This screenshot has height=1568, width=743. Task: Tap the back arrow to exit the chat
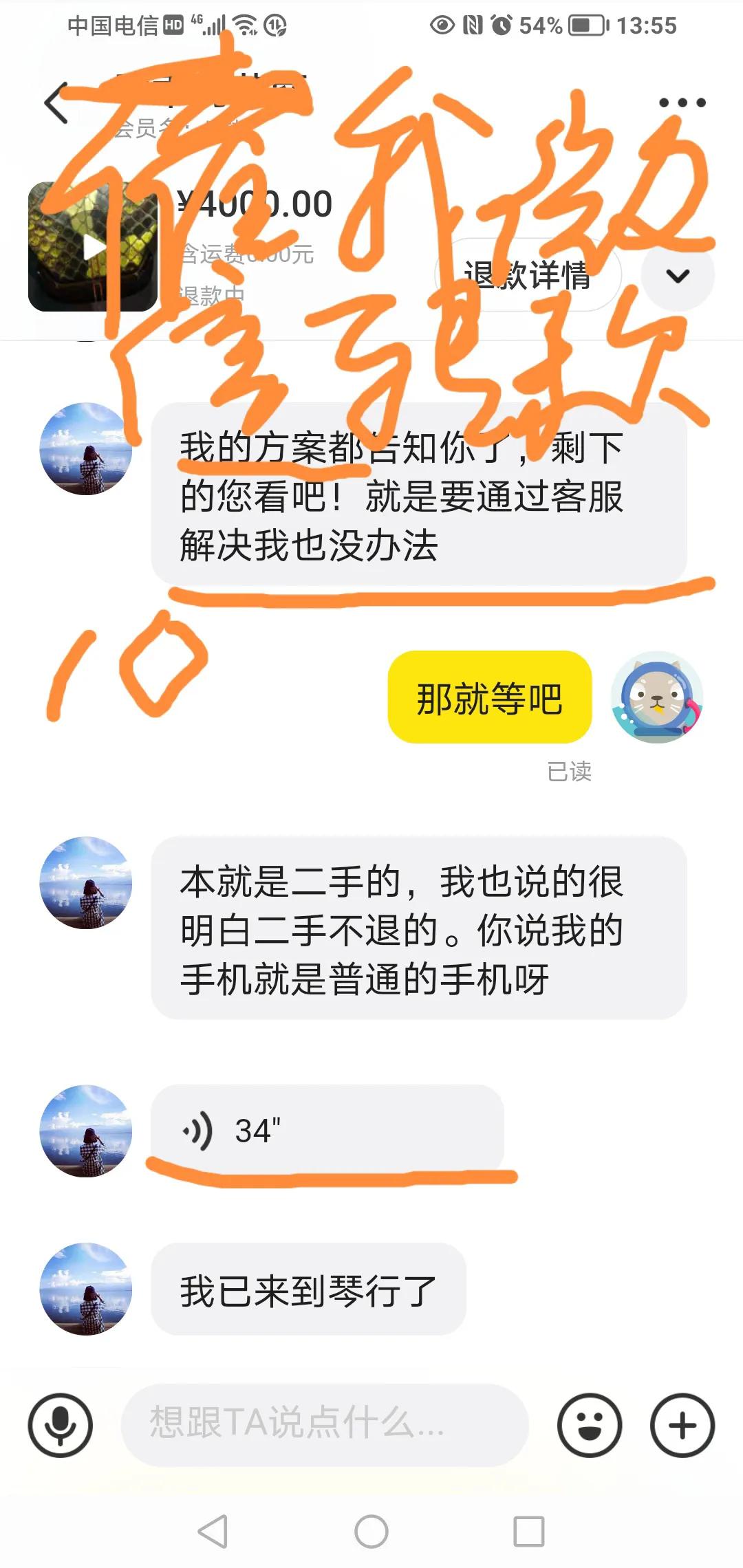[55, 102]
